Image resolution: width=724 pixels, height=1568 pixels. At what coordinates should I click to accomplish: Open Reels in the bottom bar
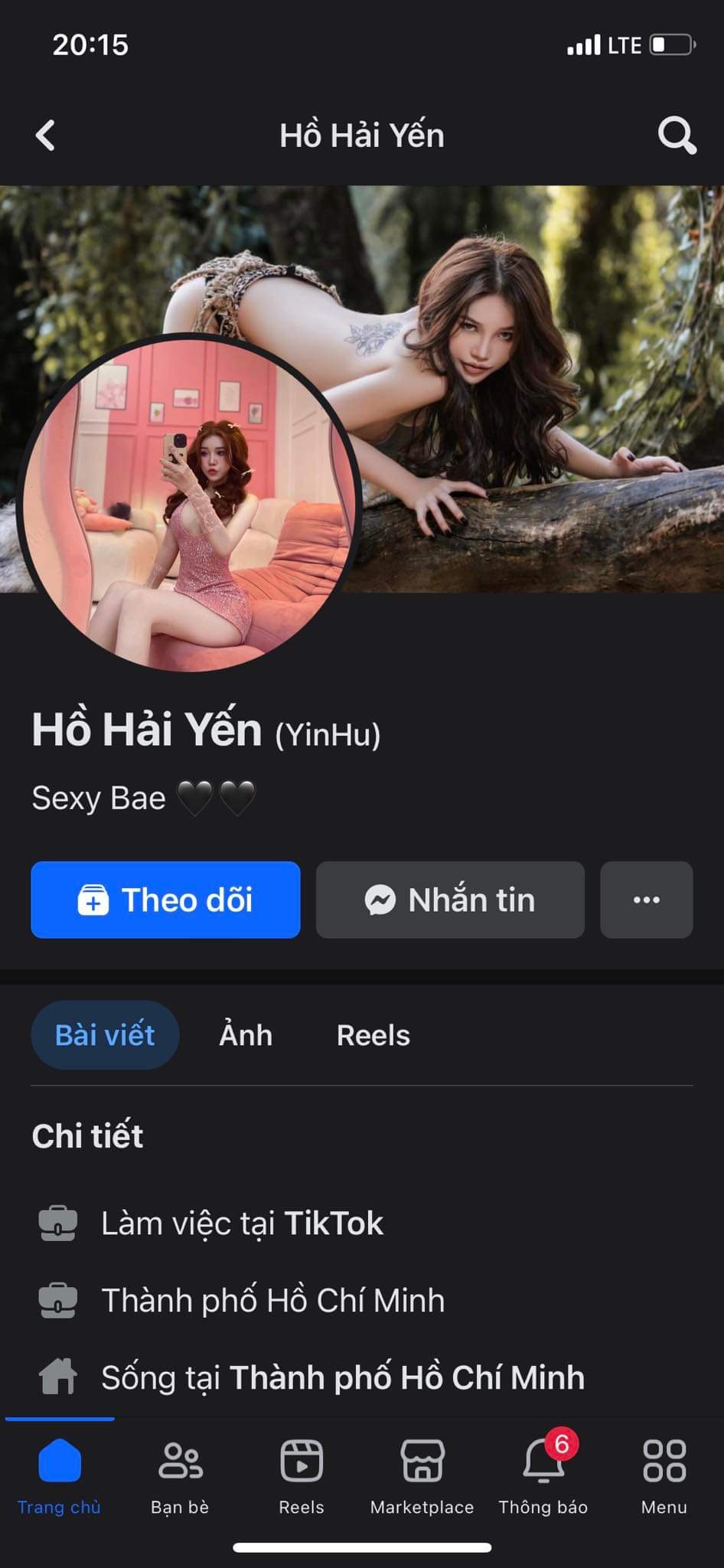pyautogui.click(x=302, y=1475)
